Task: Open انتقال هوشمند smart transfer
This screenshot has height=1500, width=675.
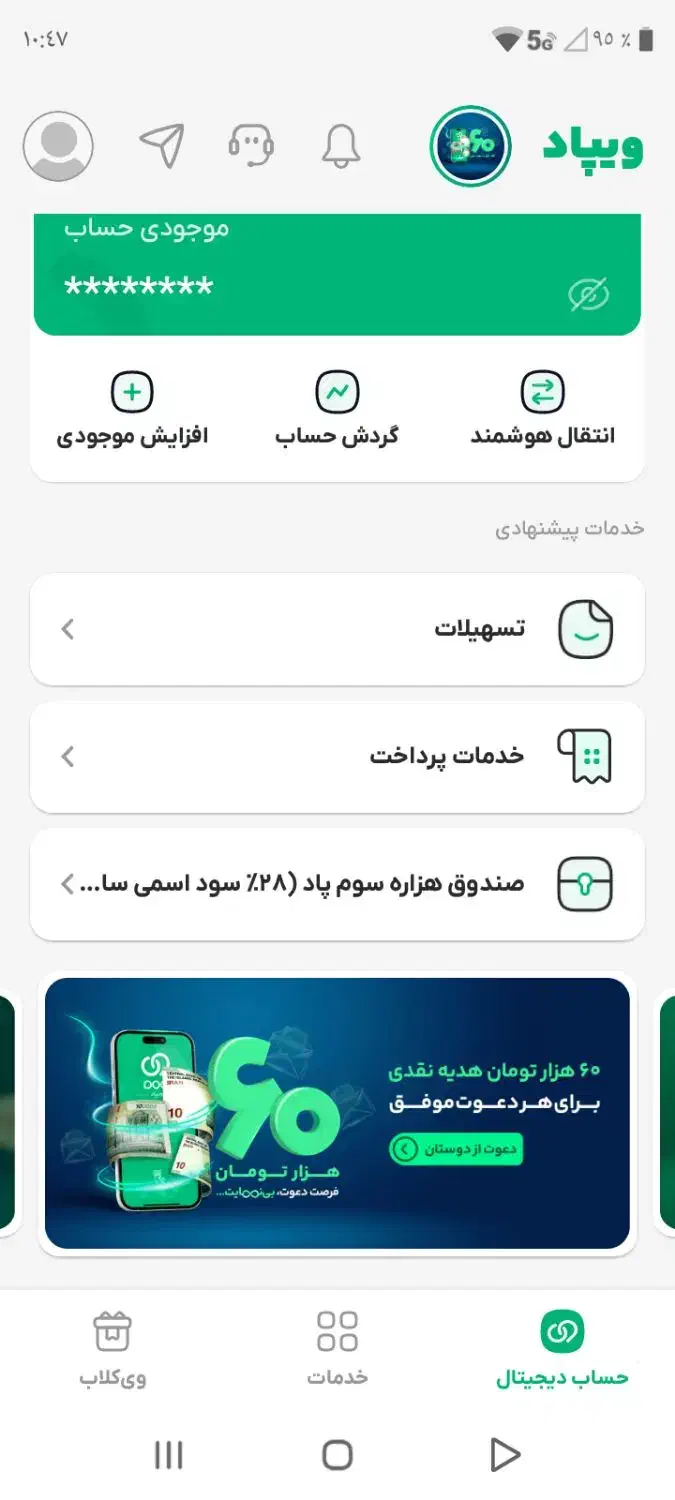Action: (542, 410)
